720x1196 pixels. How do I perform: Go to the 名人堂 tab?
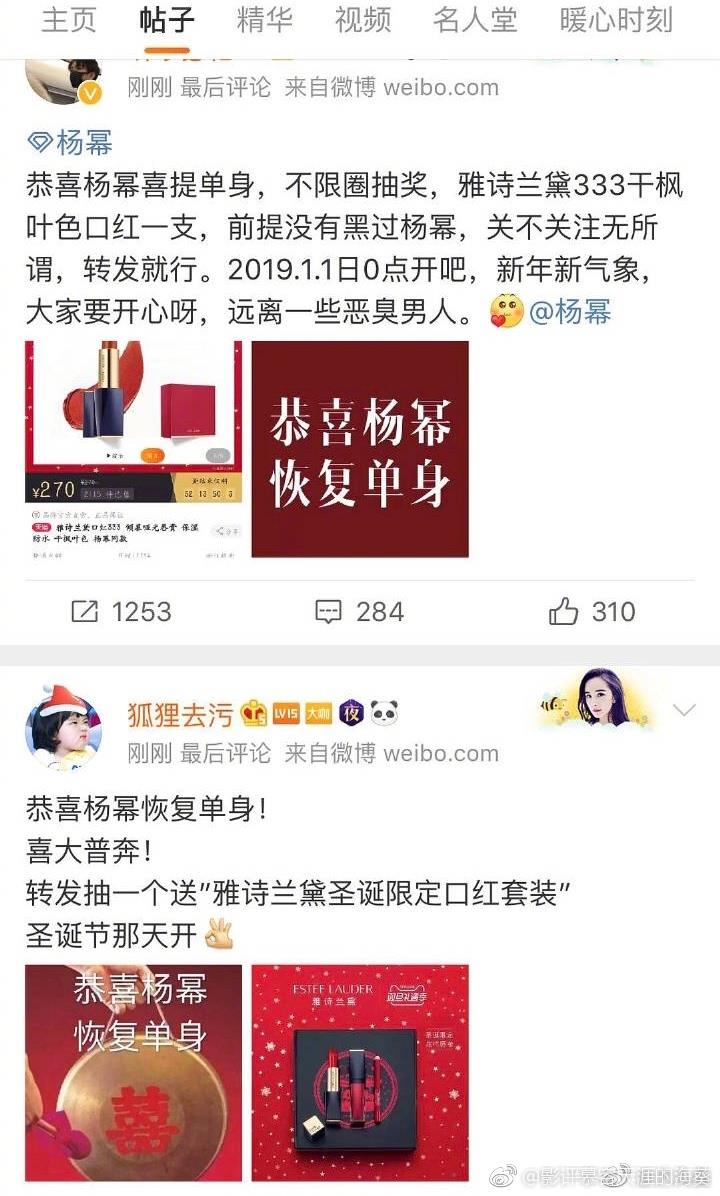click(x=475, y=21)
